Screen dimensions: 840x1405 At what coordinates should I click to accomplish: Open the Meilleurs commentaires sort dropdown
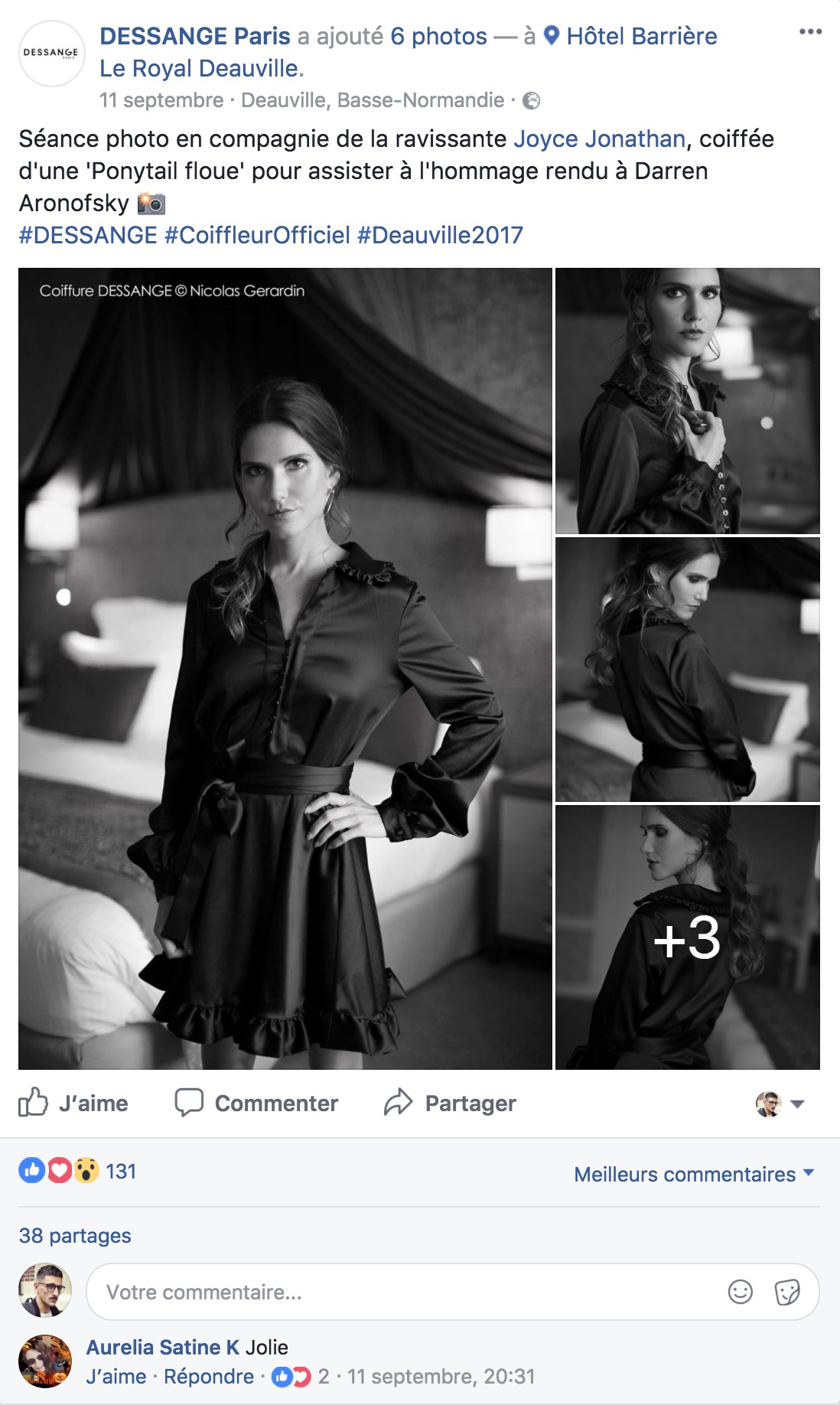tap(694, 1174)
